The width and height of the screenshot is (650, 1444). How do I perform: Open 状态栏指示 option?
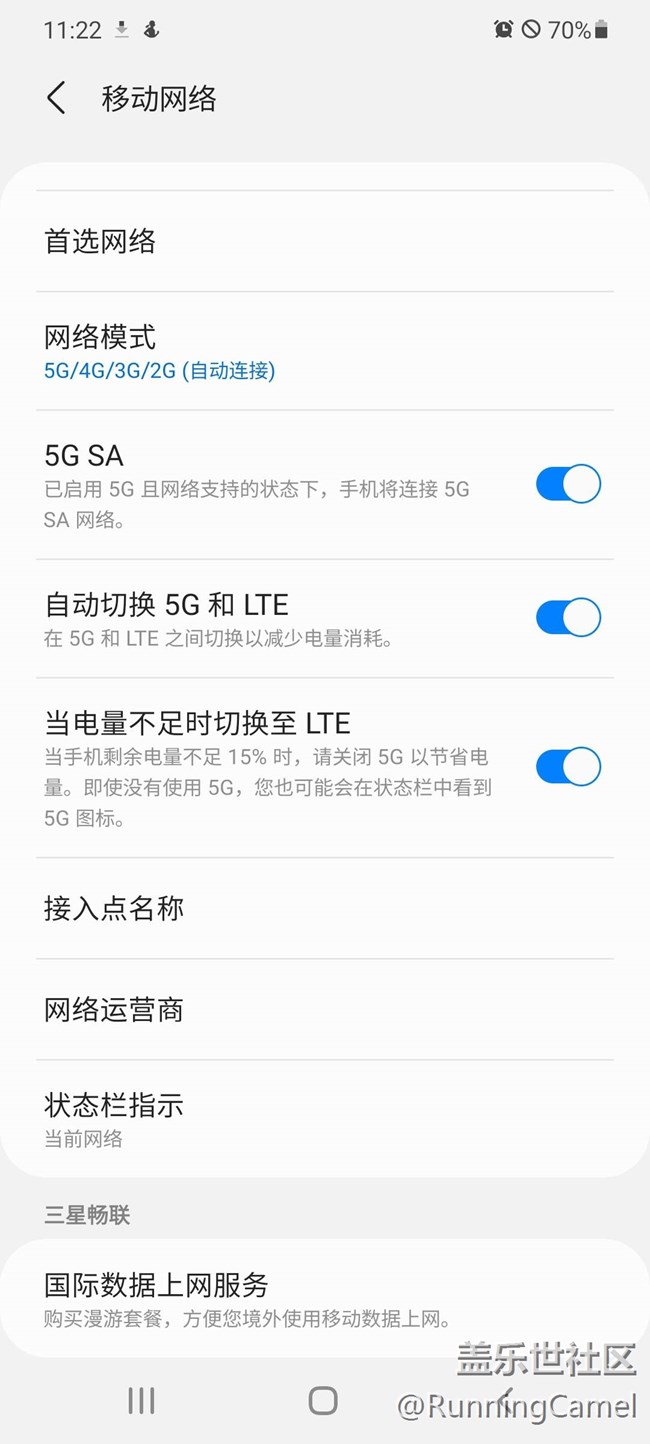point(325,1119)
